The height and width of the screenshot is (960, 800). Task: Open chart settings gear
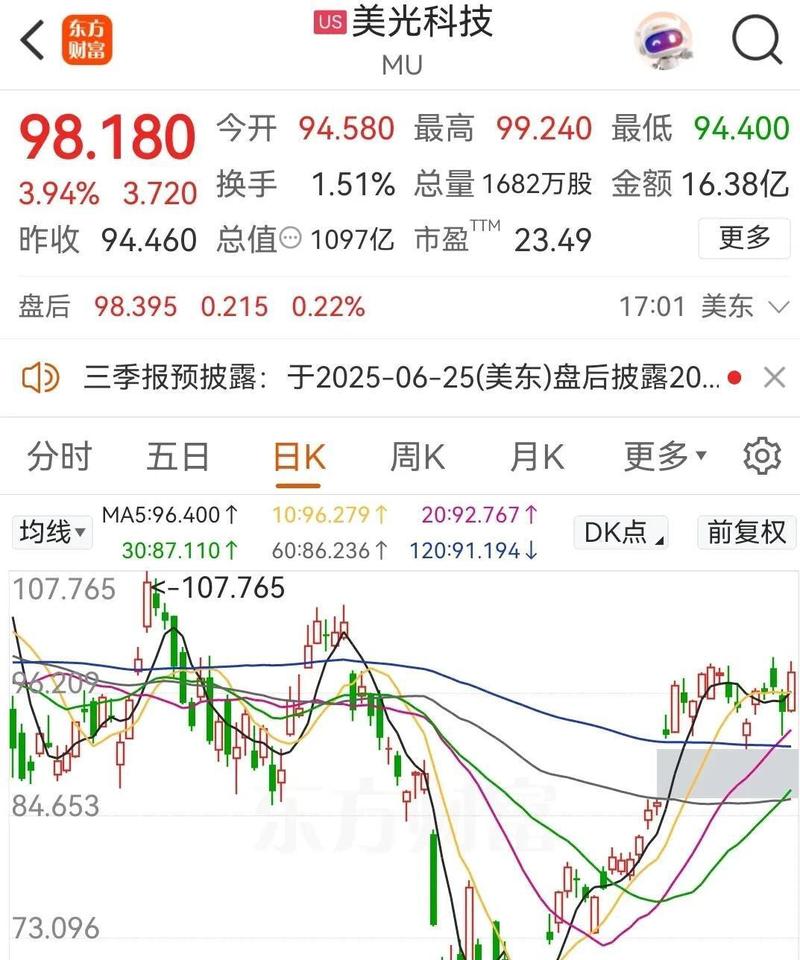pos(762,456)
